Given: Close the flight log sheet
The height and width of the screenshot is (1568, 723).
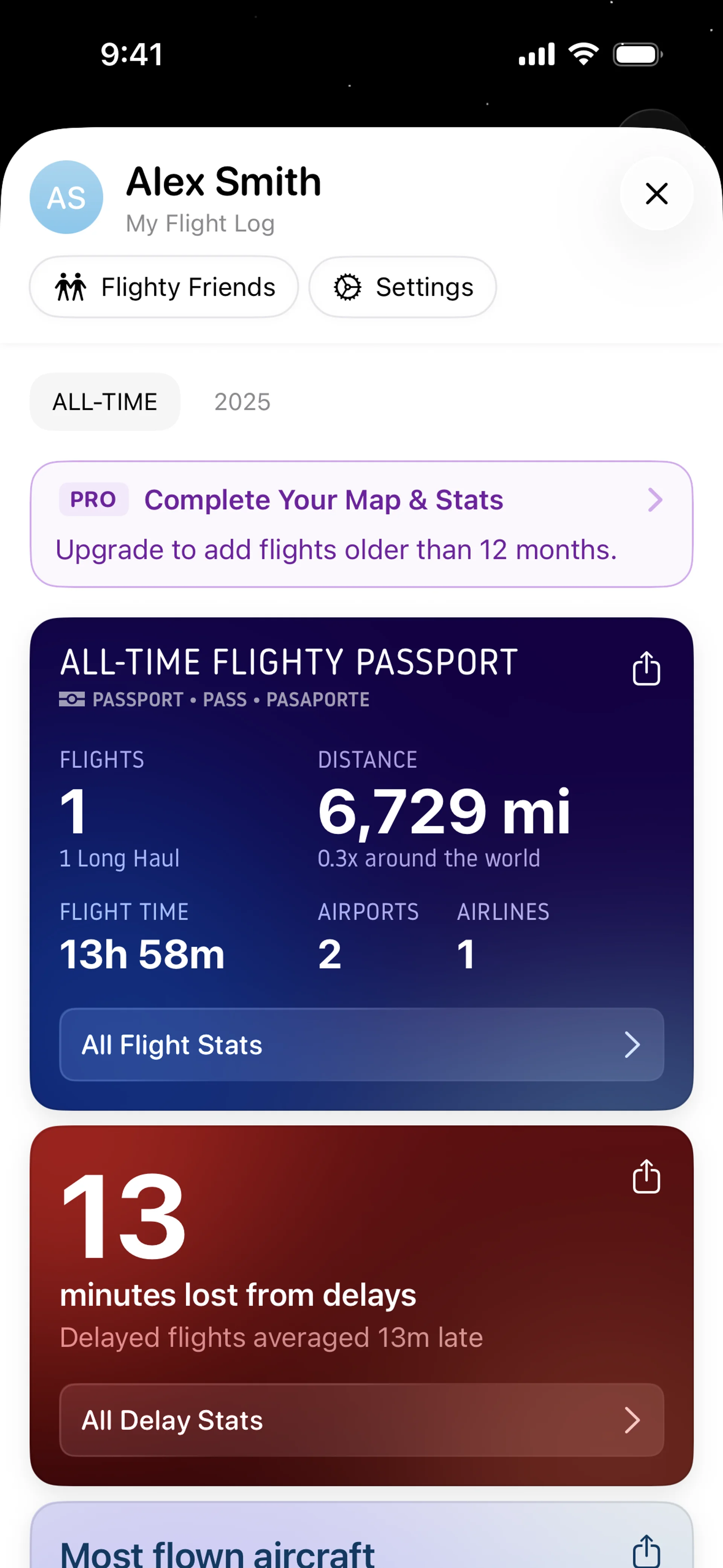Looking at the screenshot, I should (656, 194).
